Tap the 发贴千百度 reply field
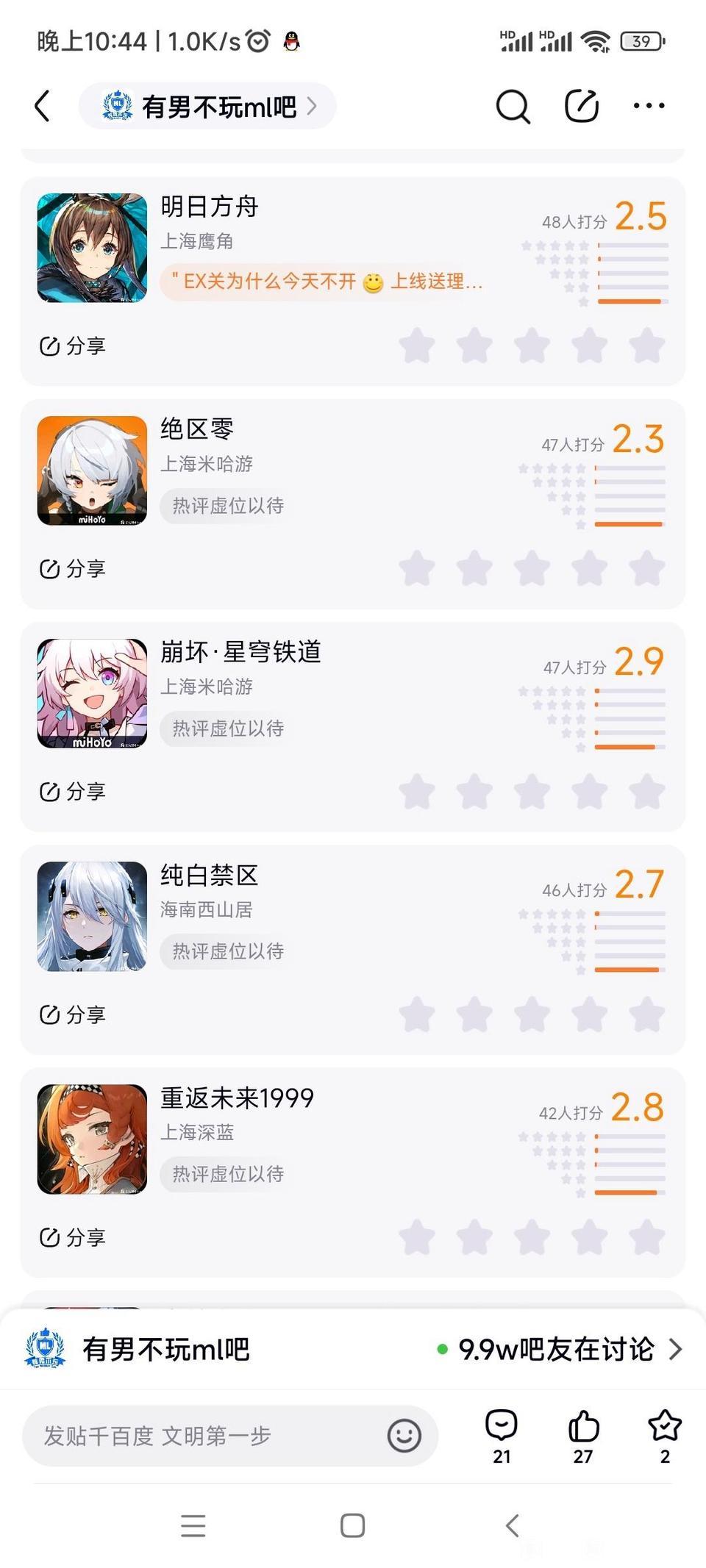Image resolution: width=706 pixels, height=1568 pixels. tap(206, 1436)
